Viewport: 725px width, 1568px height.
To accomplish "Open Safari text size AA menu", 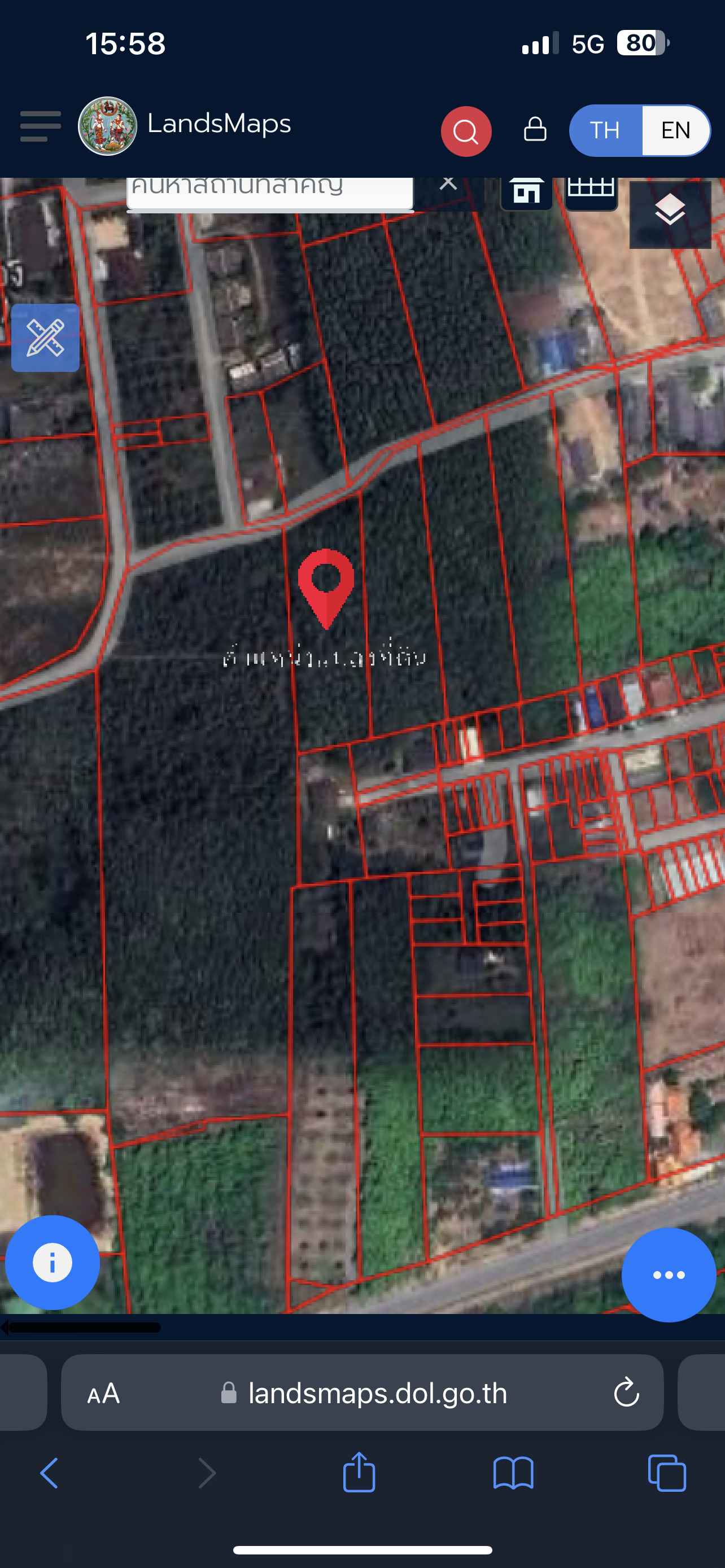I will pos(103,1393).
